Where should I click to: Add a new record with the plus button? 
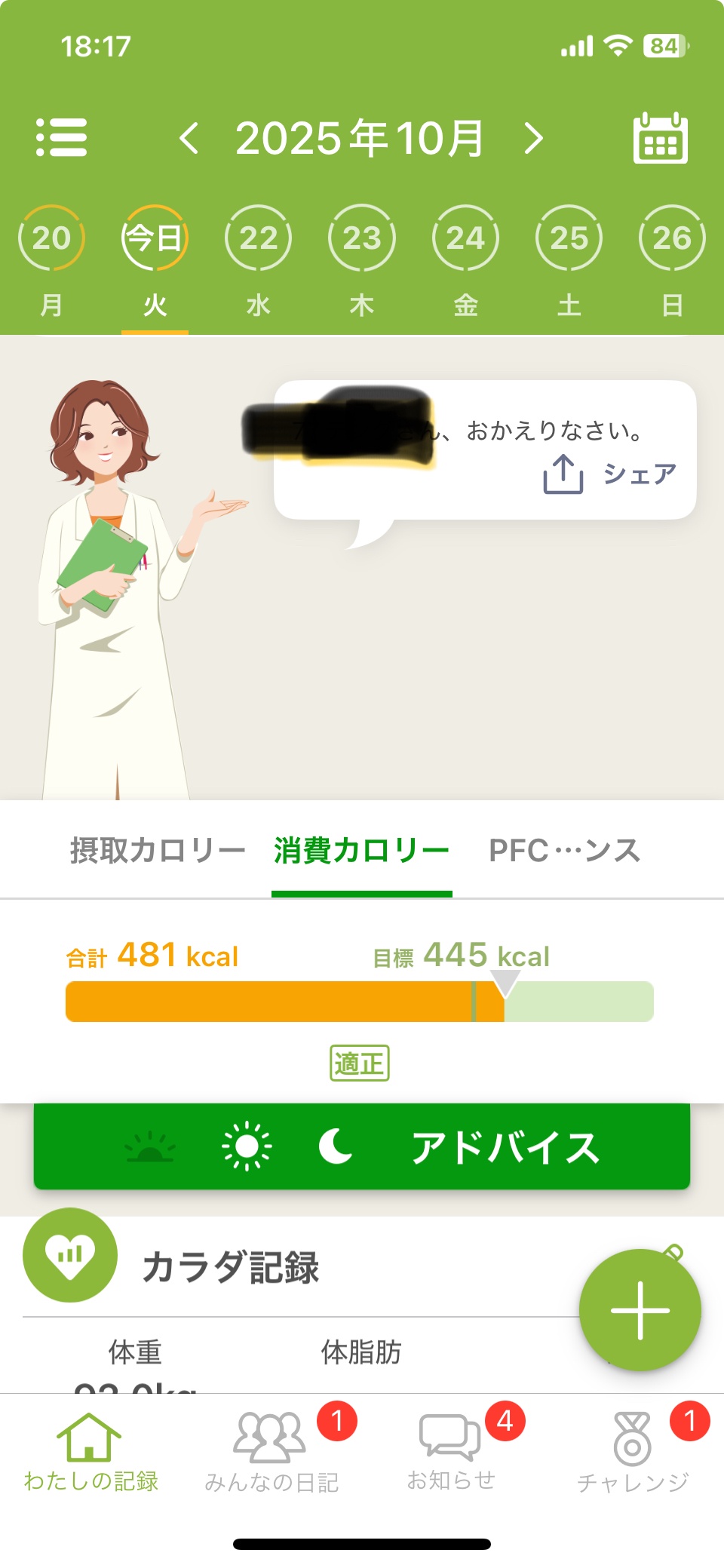click(640, 1310)
